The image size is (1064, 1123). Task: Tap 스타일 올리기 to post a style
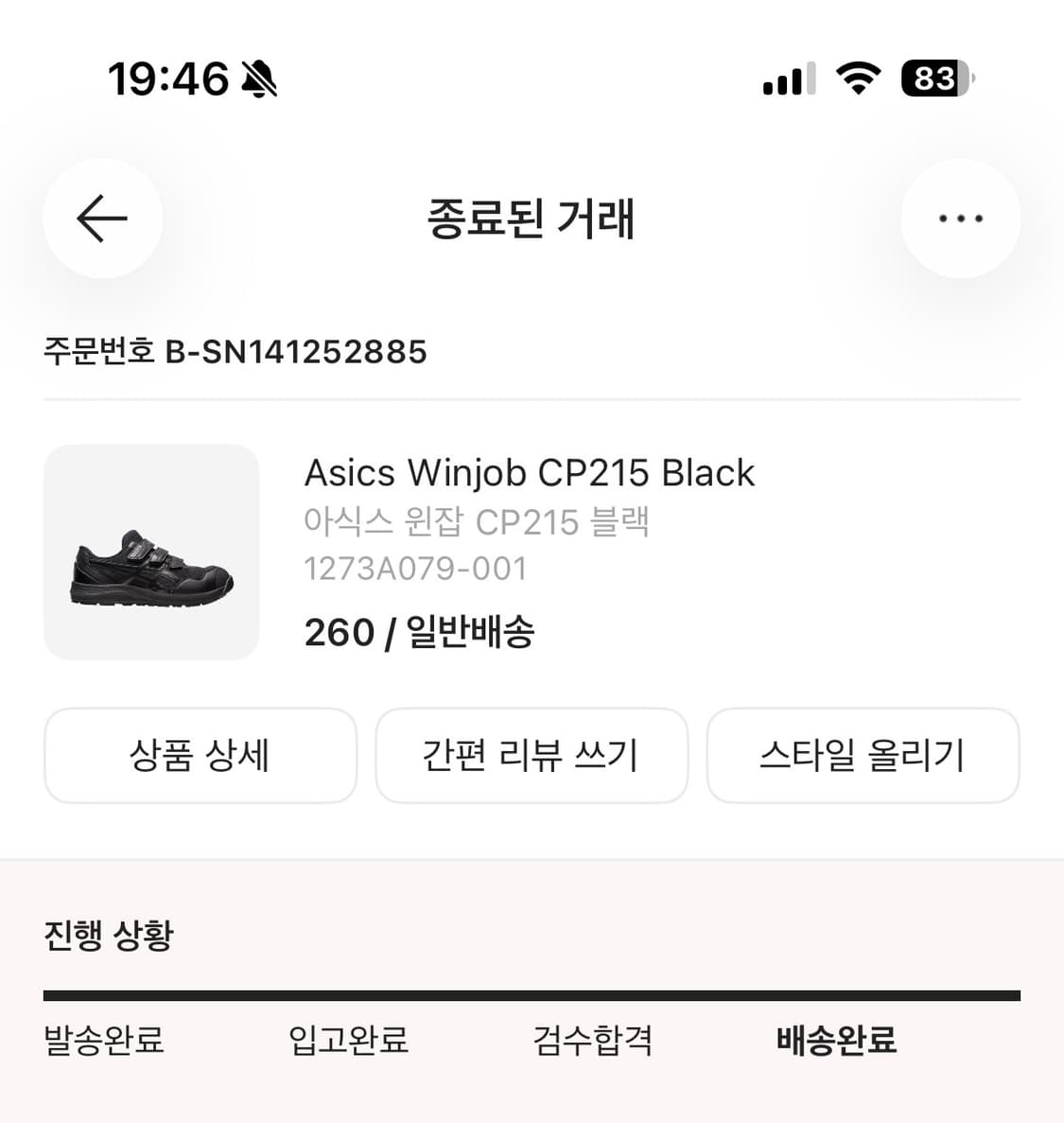point(863,755)
